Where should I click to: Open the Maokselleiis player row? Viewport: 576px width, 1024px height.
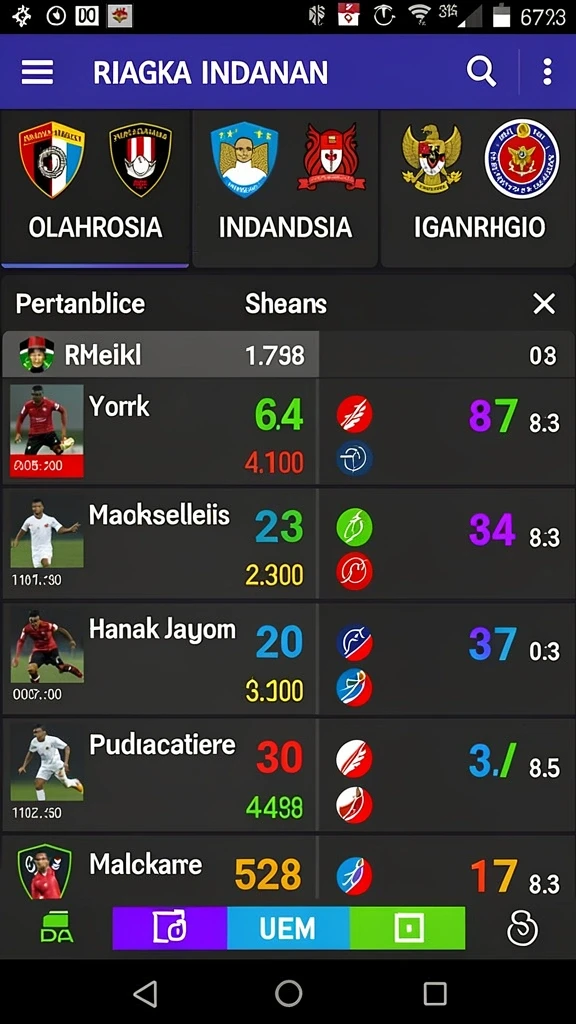(288, 543)
